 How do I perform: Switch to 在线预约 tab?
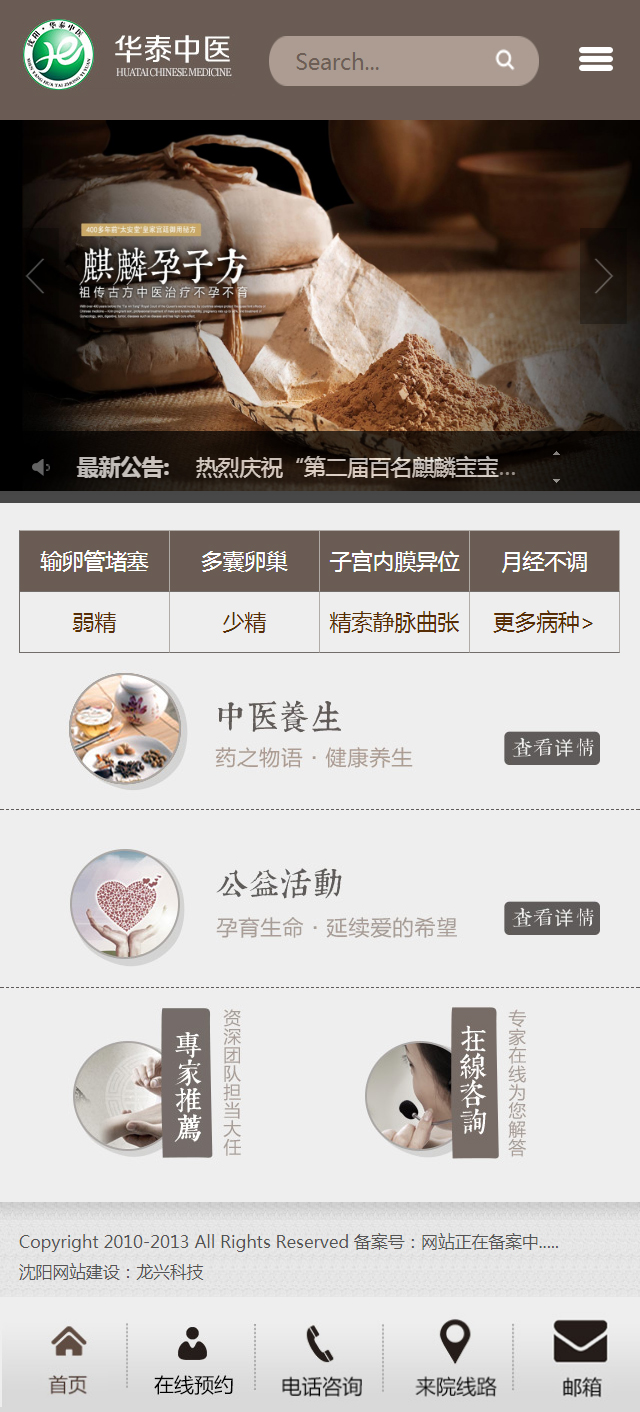(193, 1360)
